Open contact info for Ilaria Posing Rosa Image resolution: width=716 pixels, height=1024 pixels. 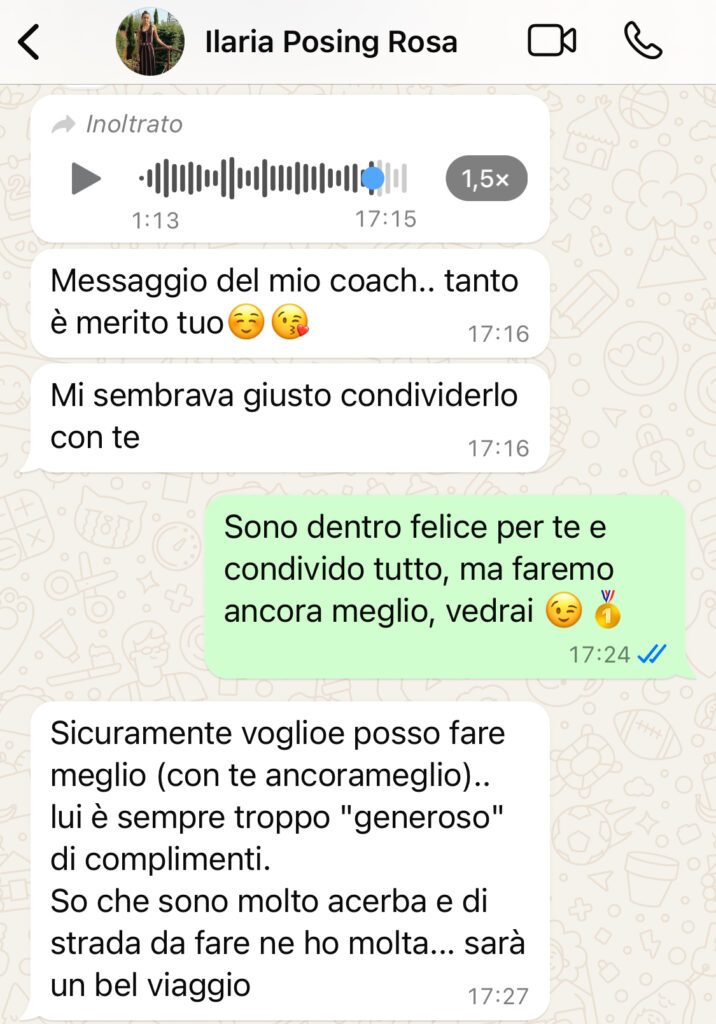pos(331,42)
